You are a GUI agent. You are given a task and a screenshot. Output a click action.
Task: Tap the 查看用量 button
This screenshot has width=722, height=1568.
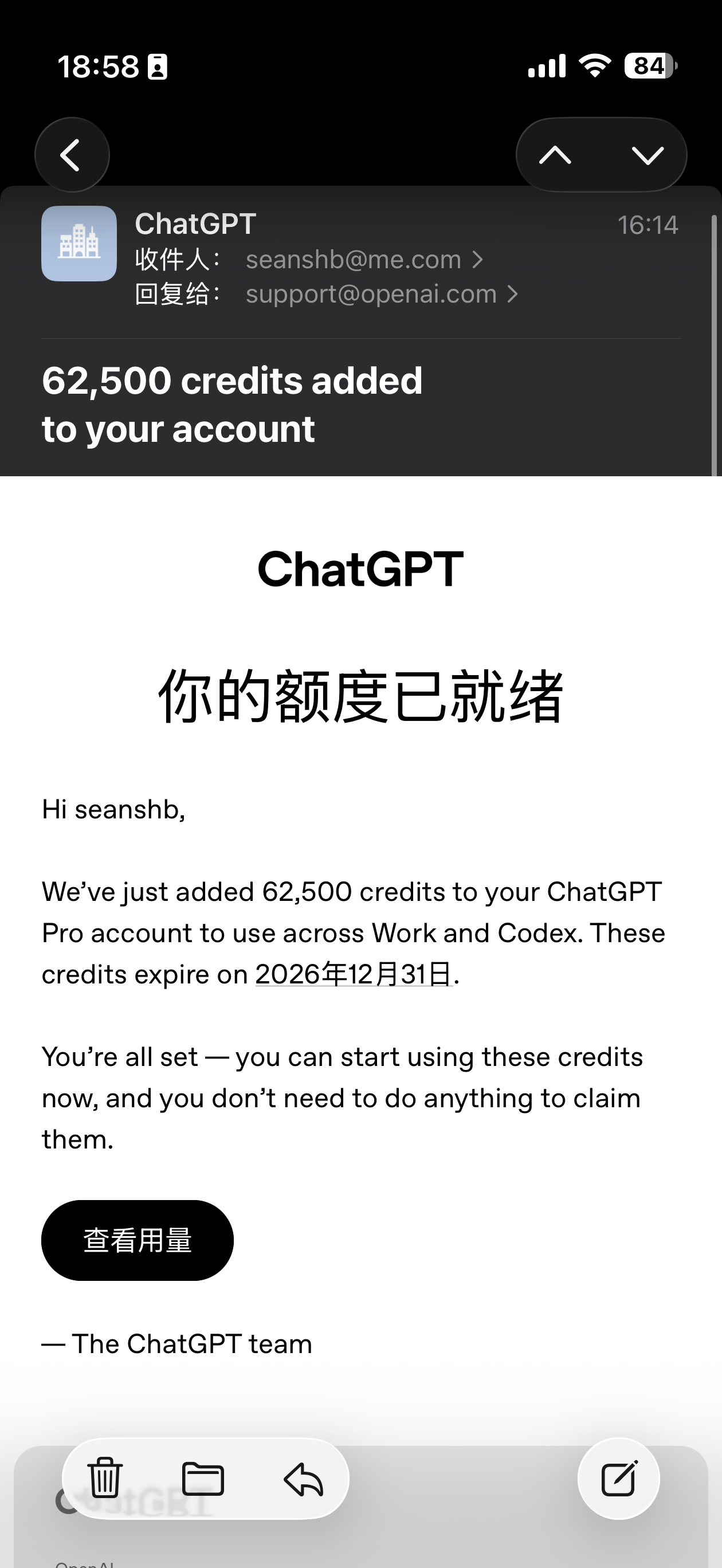pos(138,1241)
